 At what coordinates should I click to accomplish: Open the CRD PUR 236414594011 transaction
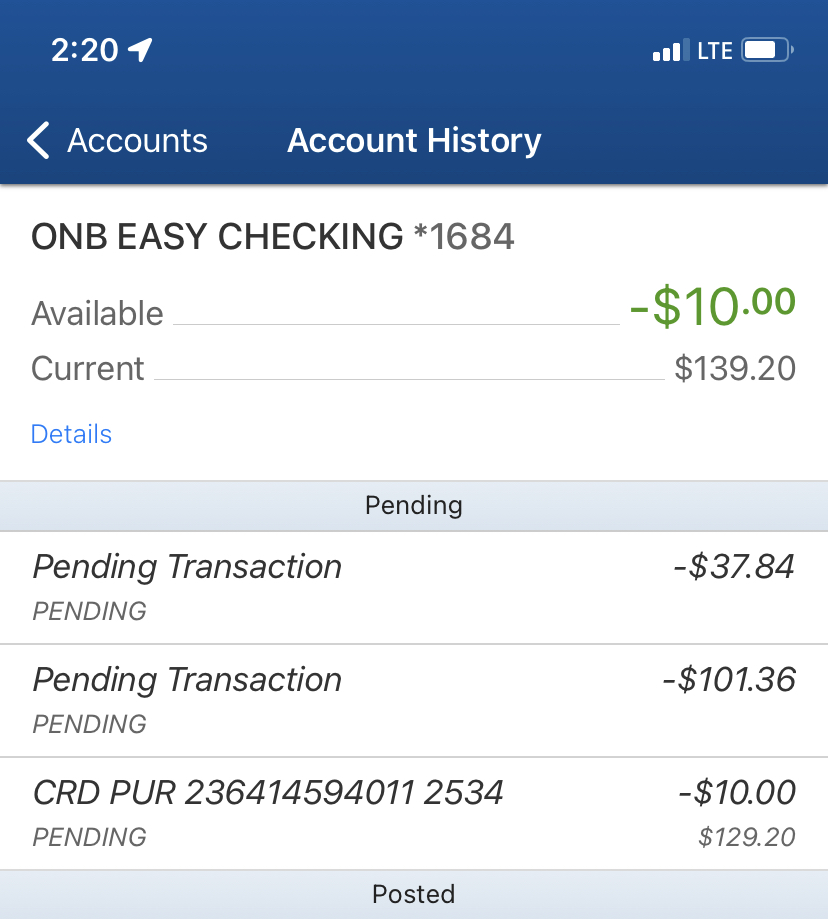[413, 813]
